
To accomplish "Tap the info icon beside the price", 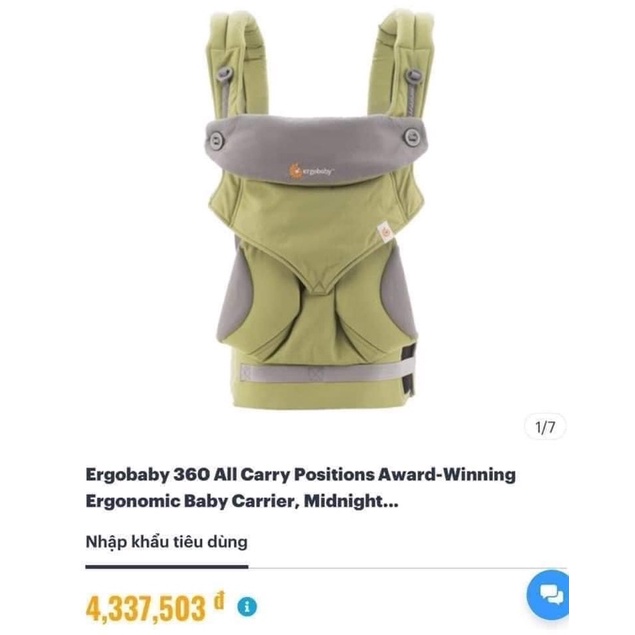I will (247, 606).
